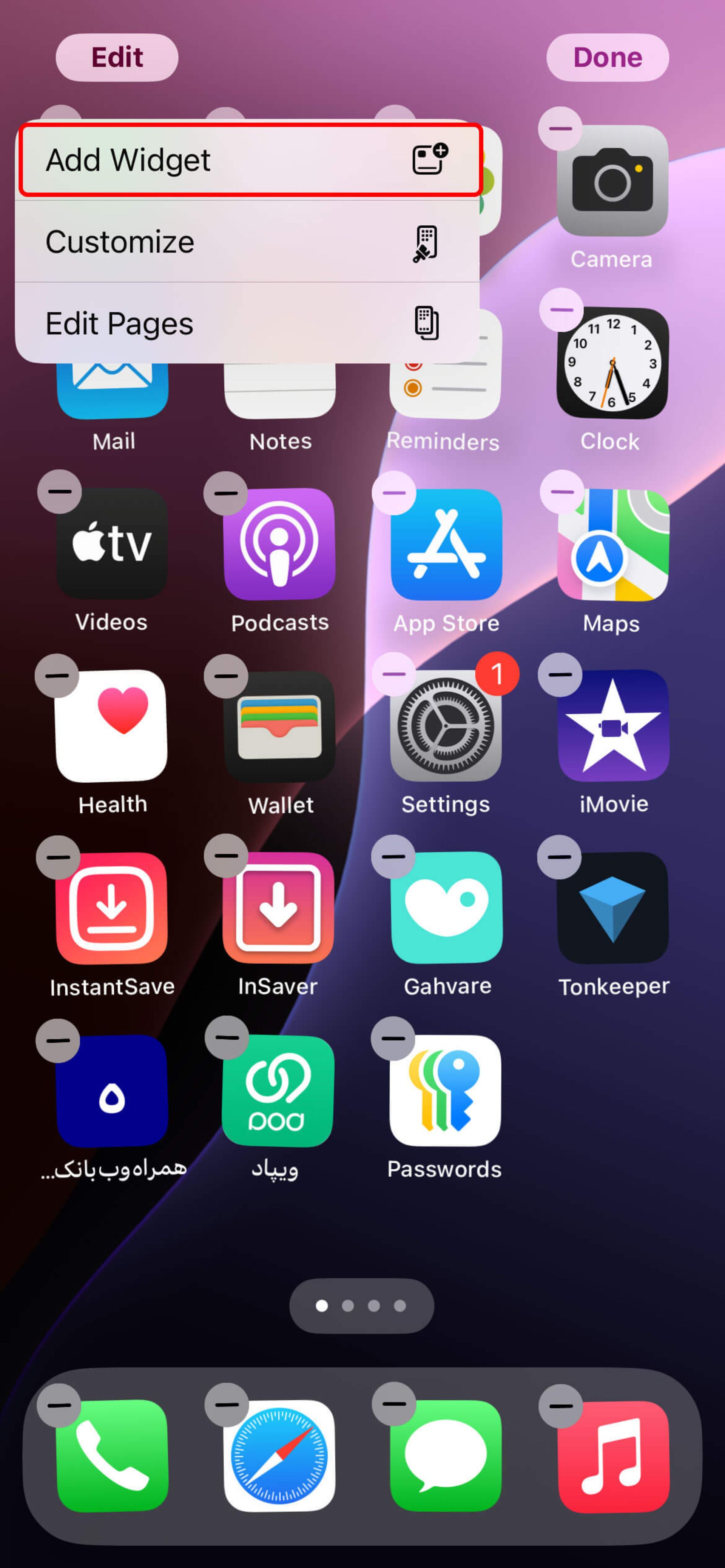Viewport: 725px width, 1568px height.
Task: Select Add Widget from the menu
Action: click(250, 160)
